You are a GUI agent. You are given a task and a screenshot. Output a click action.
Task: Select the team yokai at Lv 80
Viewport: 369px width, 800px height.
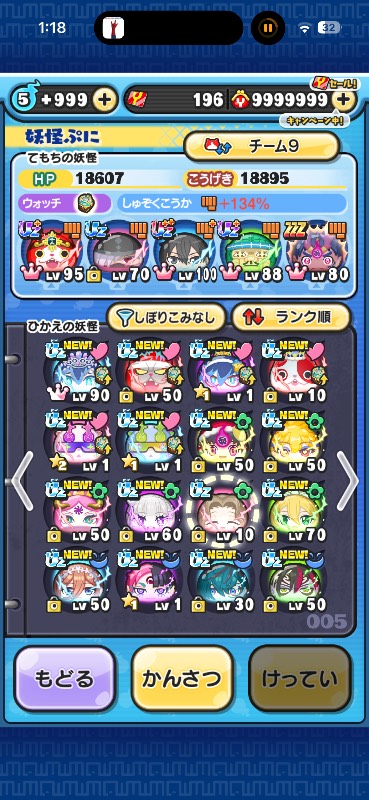click(x=318, y=253)
